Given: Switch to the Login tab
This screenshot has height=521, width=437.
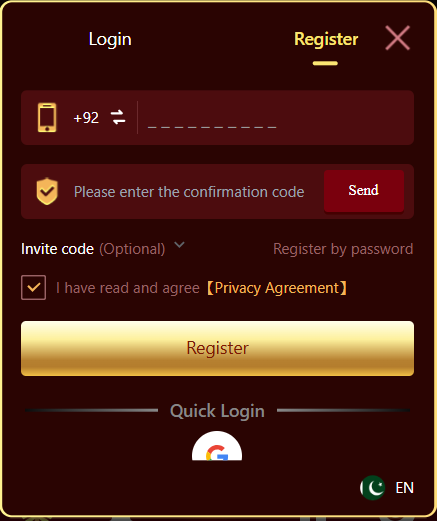Looking at the screenshot, I should 110,39.
